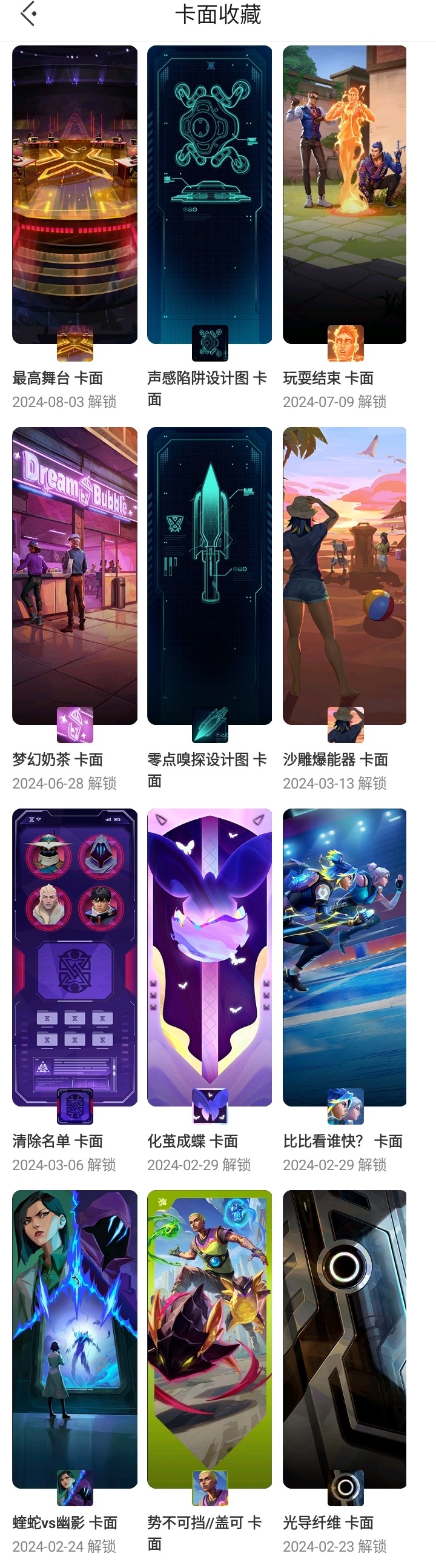This screenshot has width=436, height=1568.
Task: View the 声感陷阱设计图 card
Action: tap(210, 195)
